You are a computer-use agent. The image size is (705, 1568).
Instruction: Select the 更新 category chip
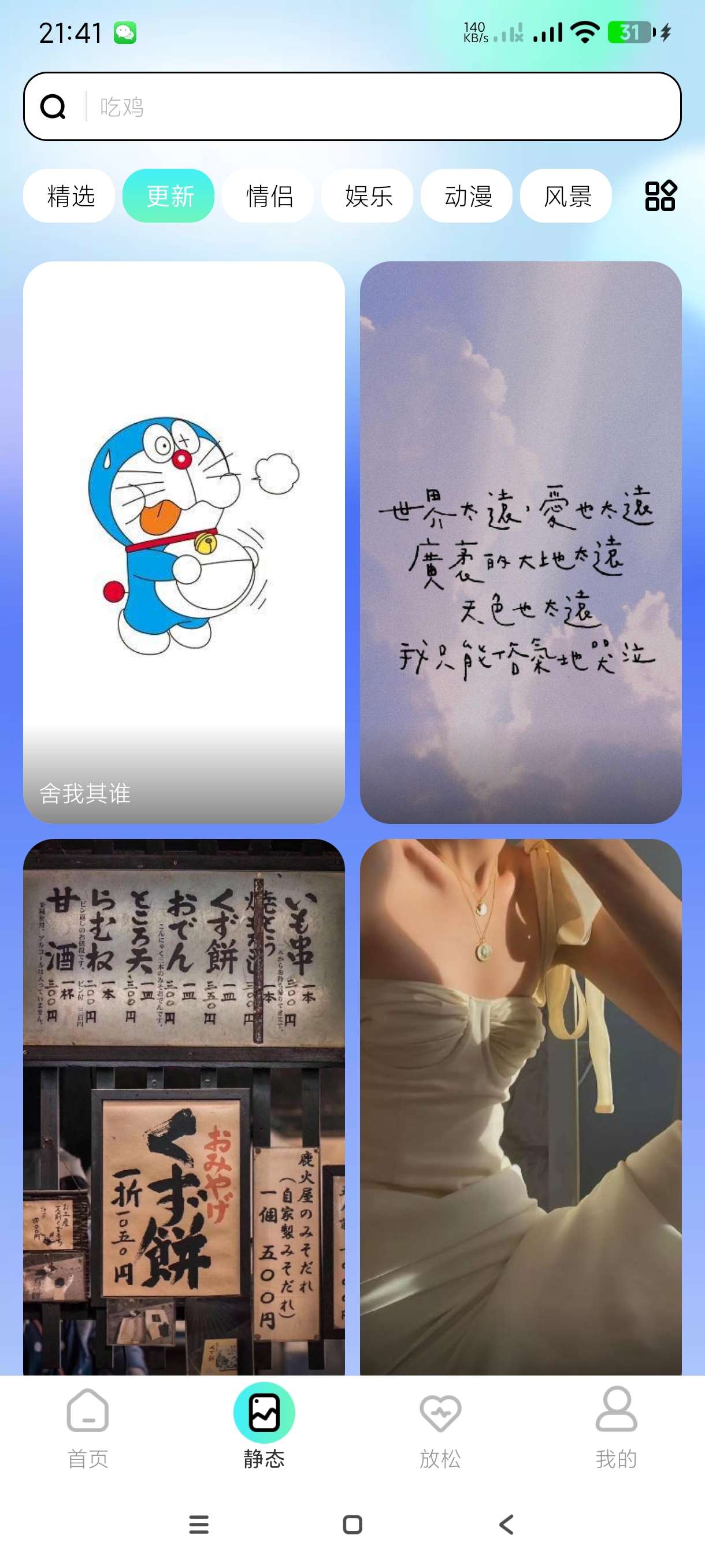coord(169,196)
